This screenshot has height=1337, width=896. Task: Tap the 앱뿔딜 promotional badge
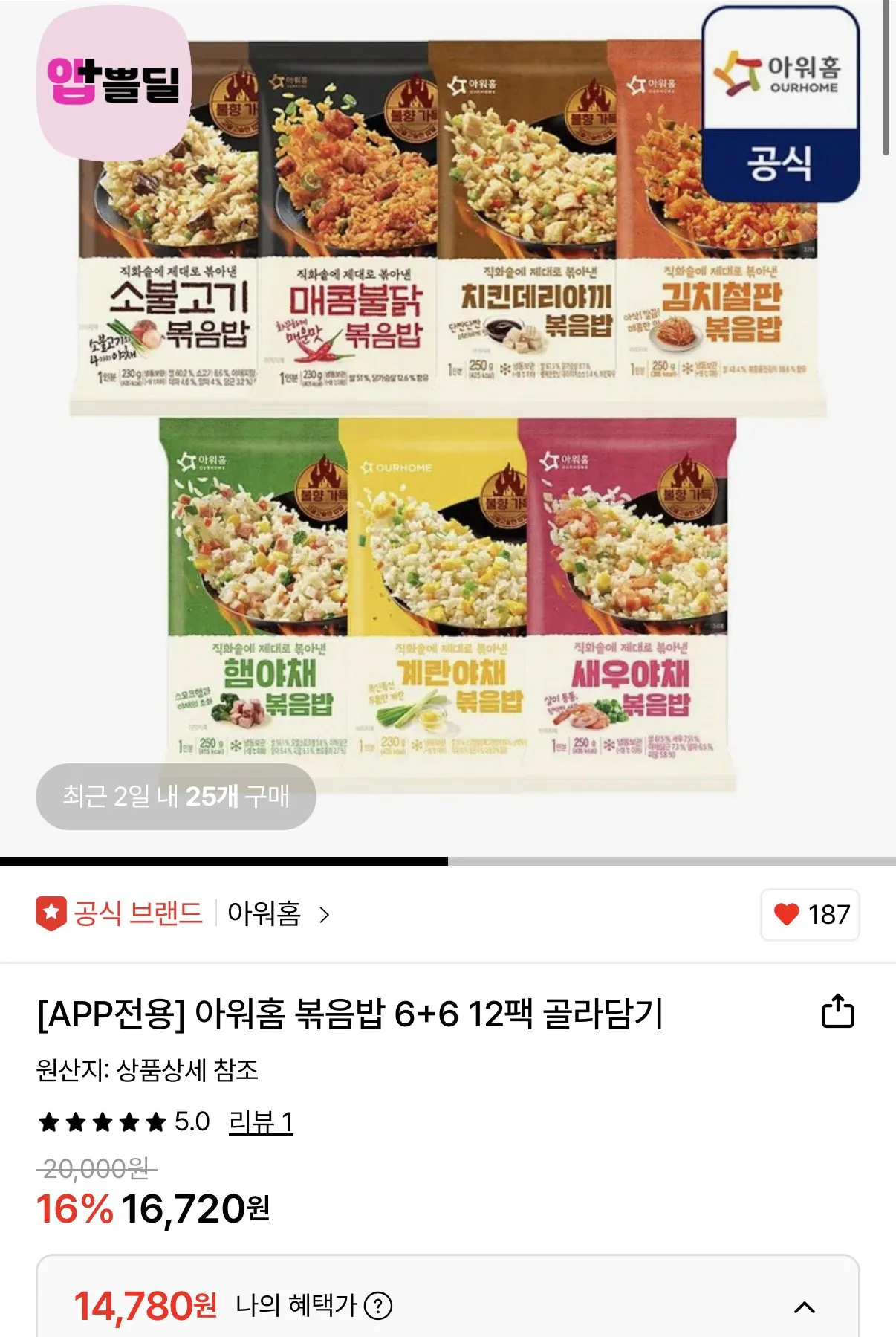111,83
